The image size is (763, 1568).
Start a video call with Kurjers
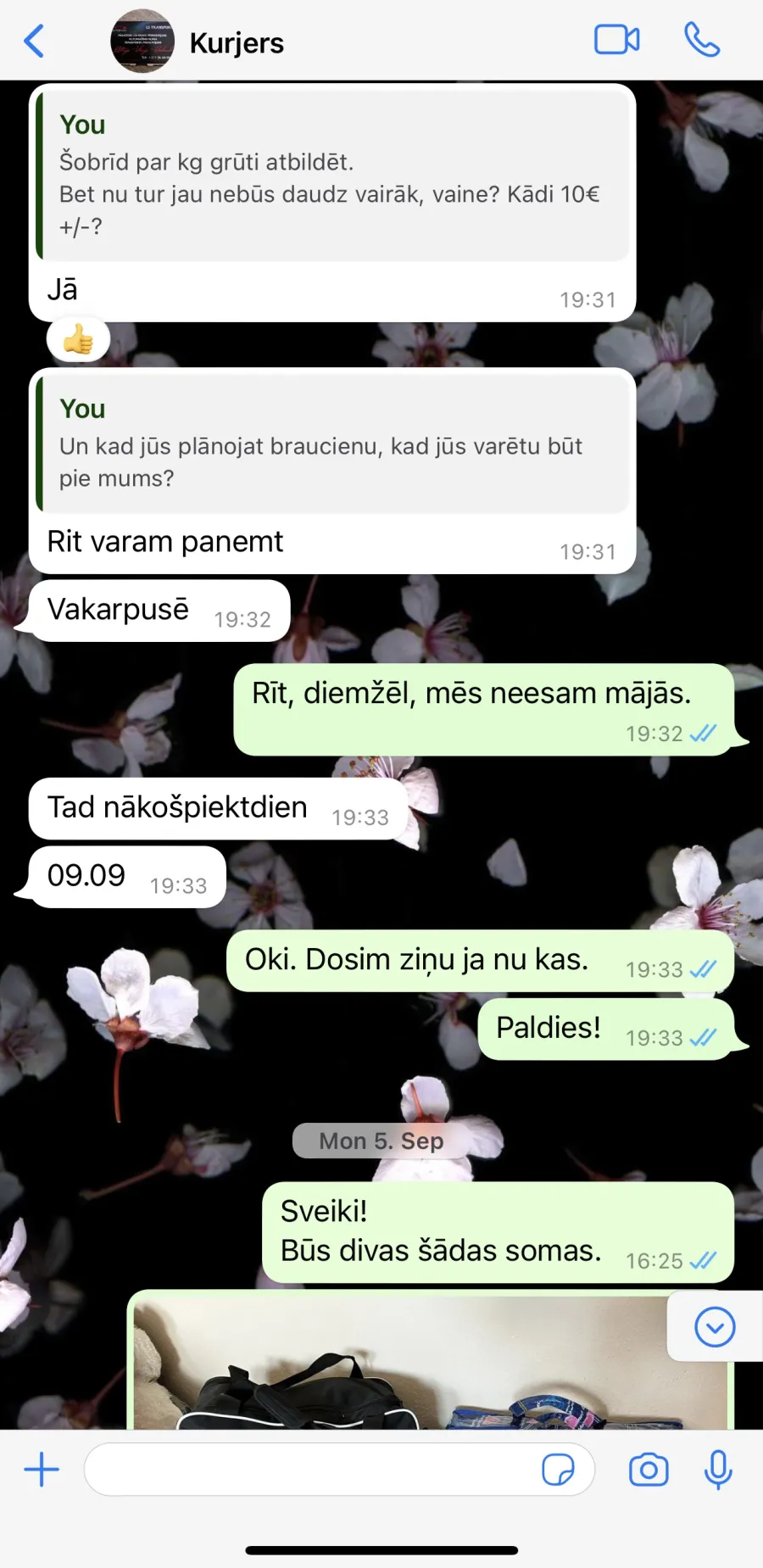(616, 40)
